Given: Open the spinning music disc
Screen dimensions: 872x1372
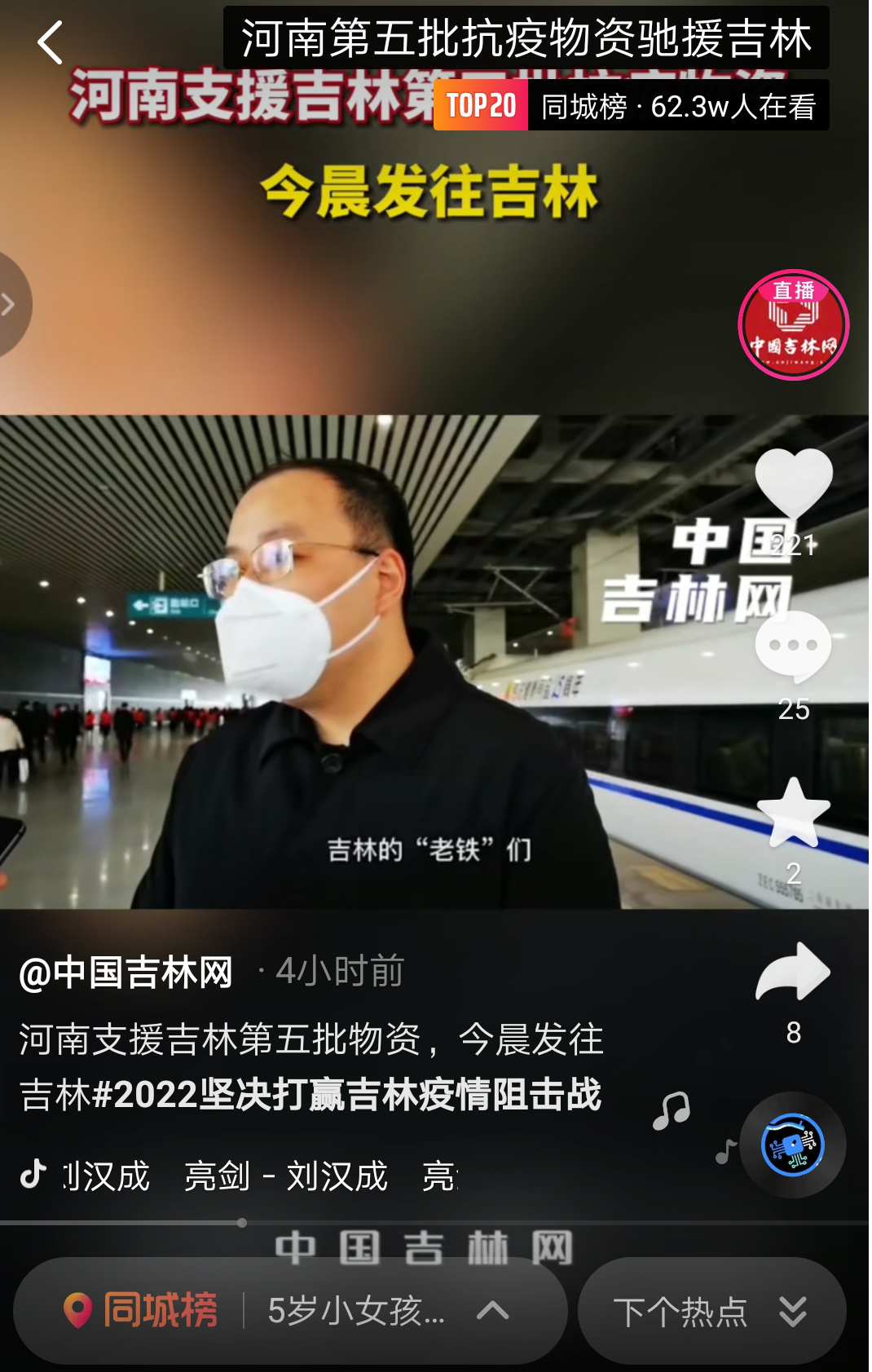Looking at the screenshot, I should 792,1145.
